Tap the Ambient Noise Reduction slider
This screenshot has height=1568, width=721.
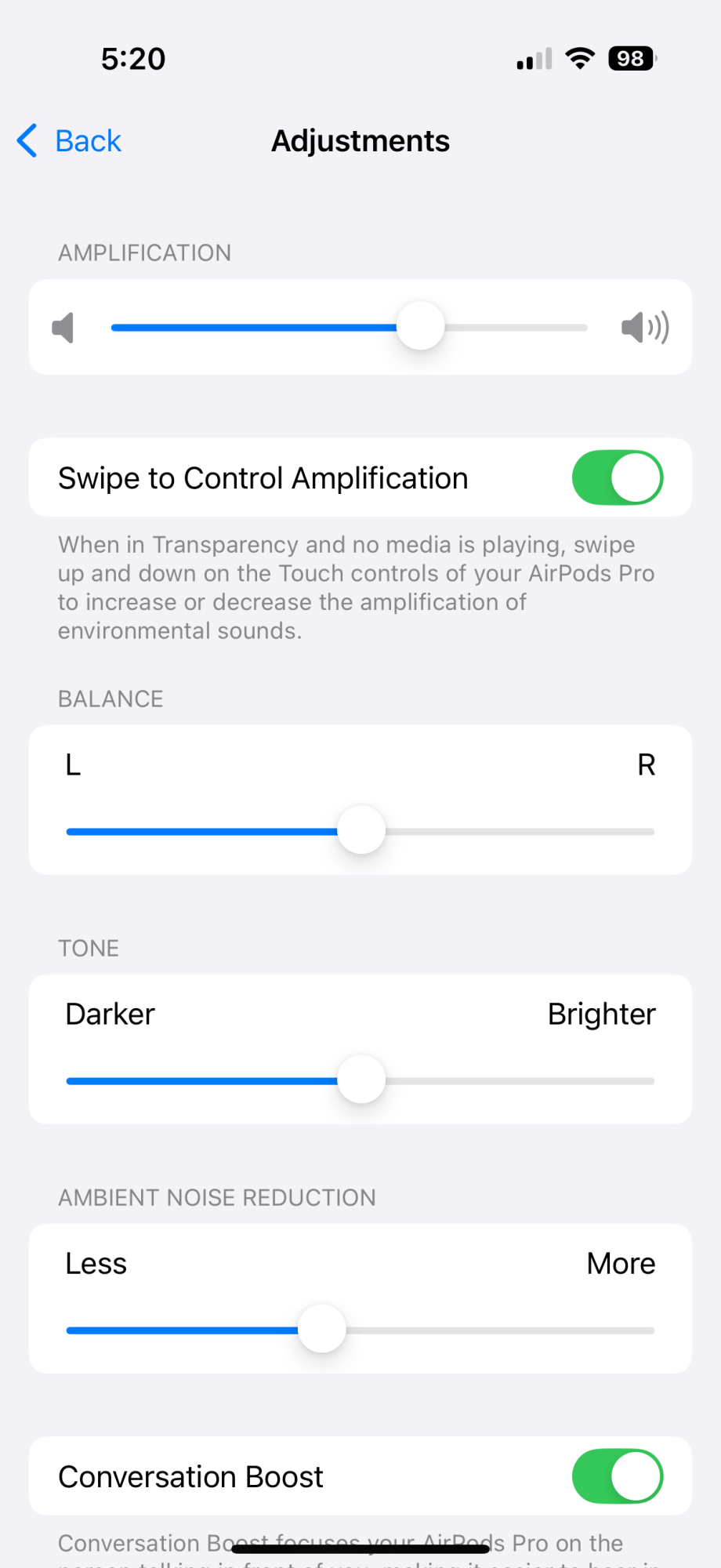(360, 1330)
